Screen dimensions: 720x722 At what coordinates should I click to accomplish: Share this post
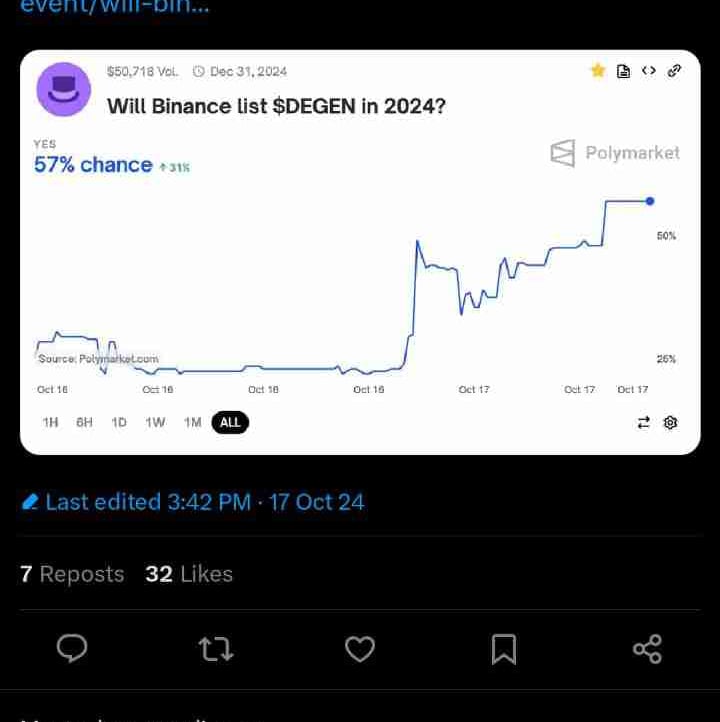[x=648, y=649]
